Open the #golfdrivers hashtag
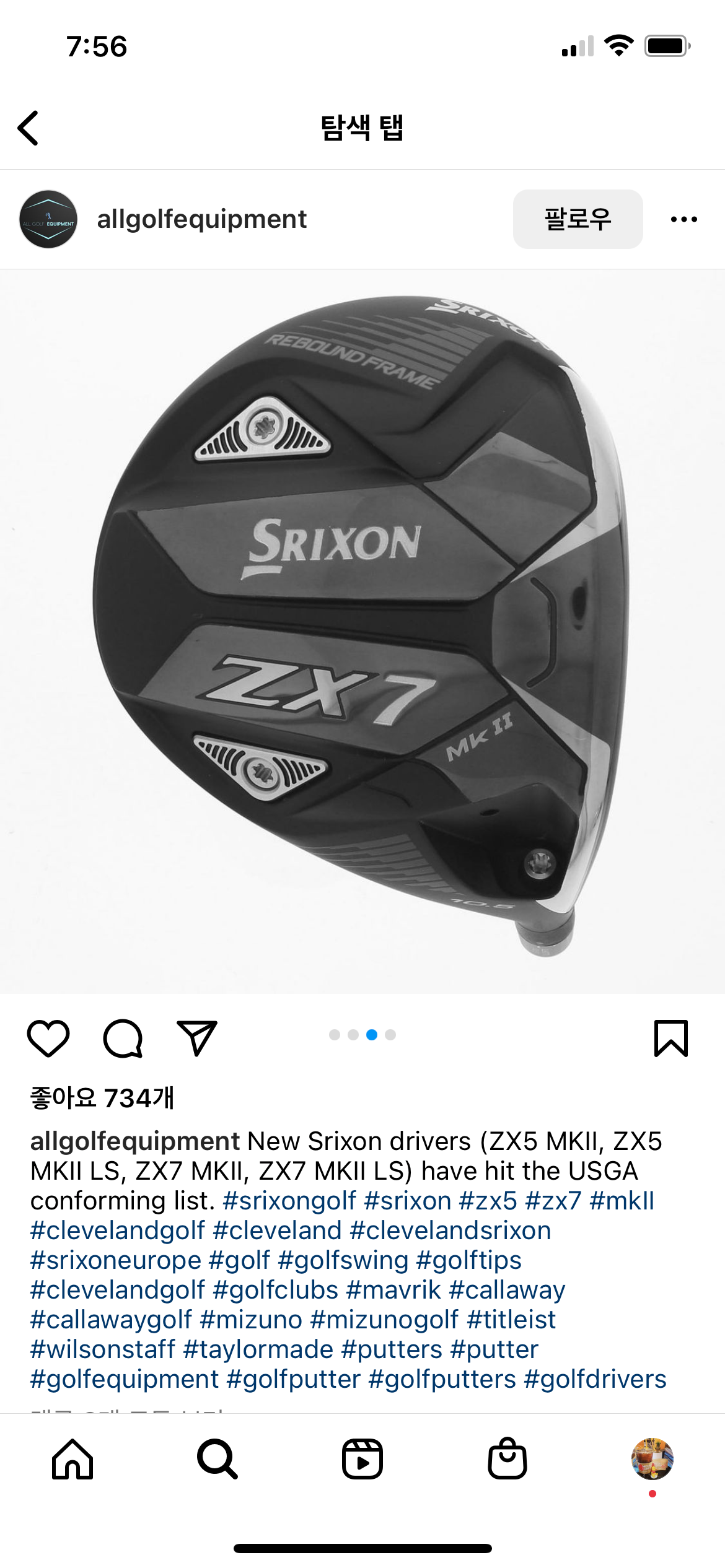725x1568 pixels. [595, 1379]
